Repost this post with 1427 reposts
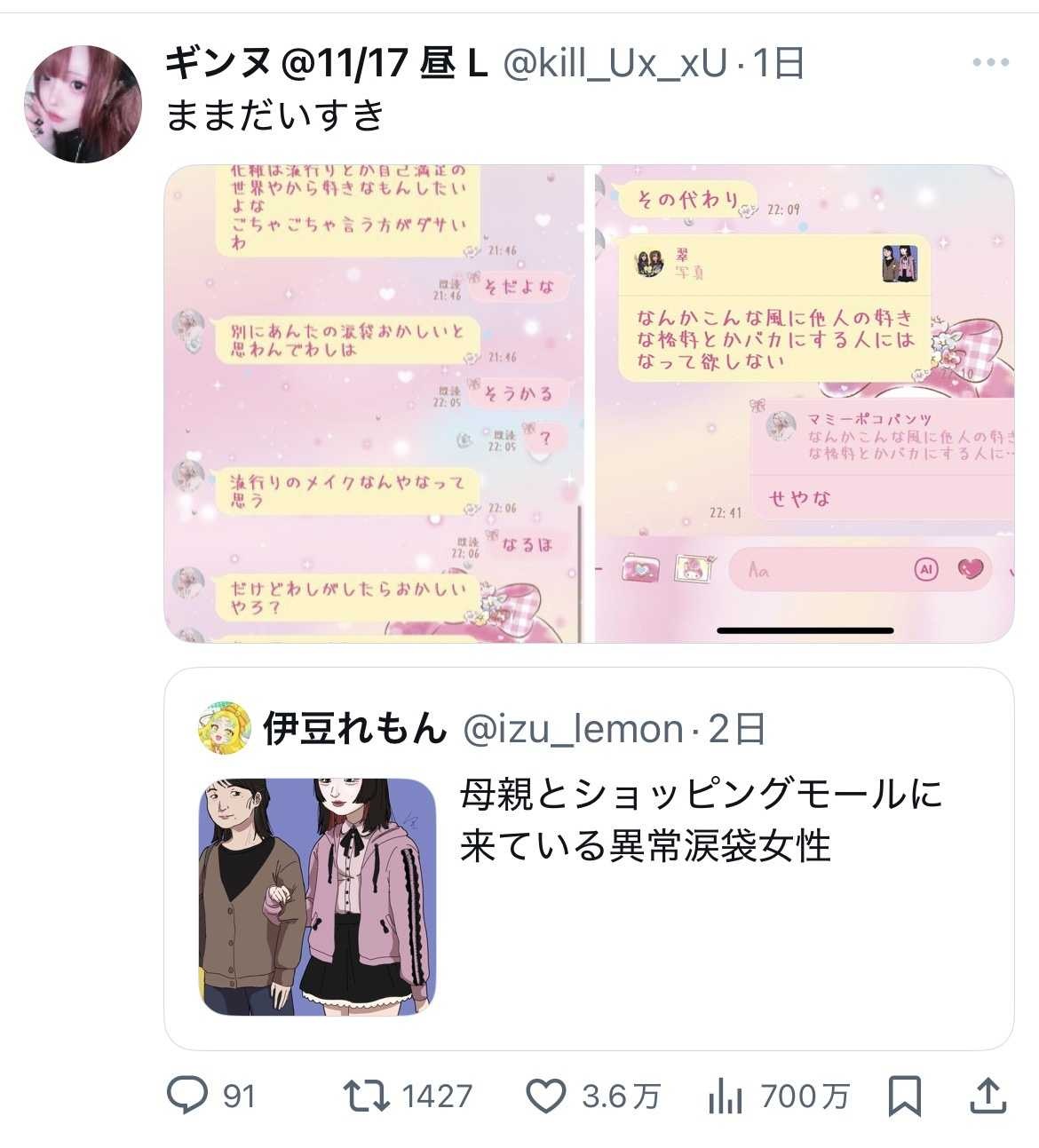Viewport: 1039px width, 1148px height. pyautogui.click(x=368, y=1097)
